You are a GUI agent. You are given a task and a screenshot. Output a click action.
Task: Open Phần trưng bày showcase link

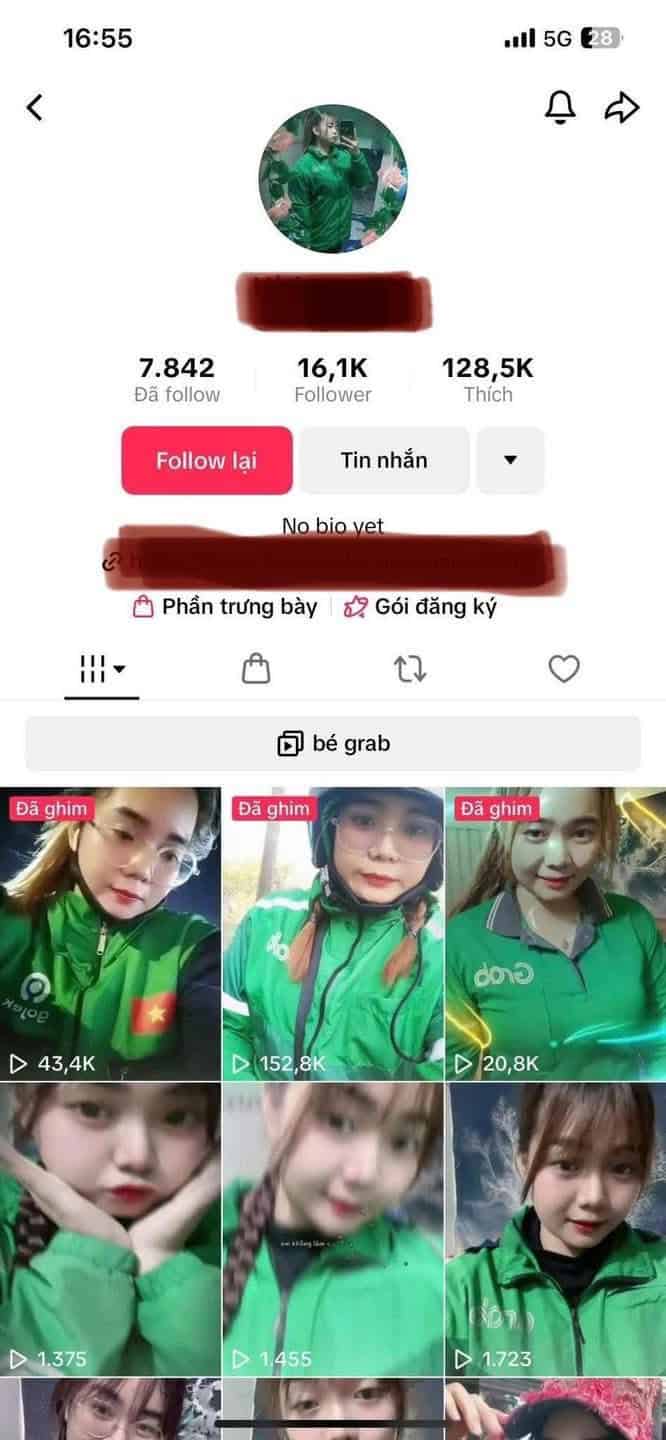[x=226, y=607]
